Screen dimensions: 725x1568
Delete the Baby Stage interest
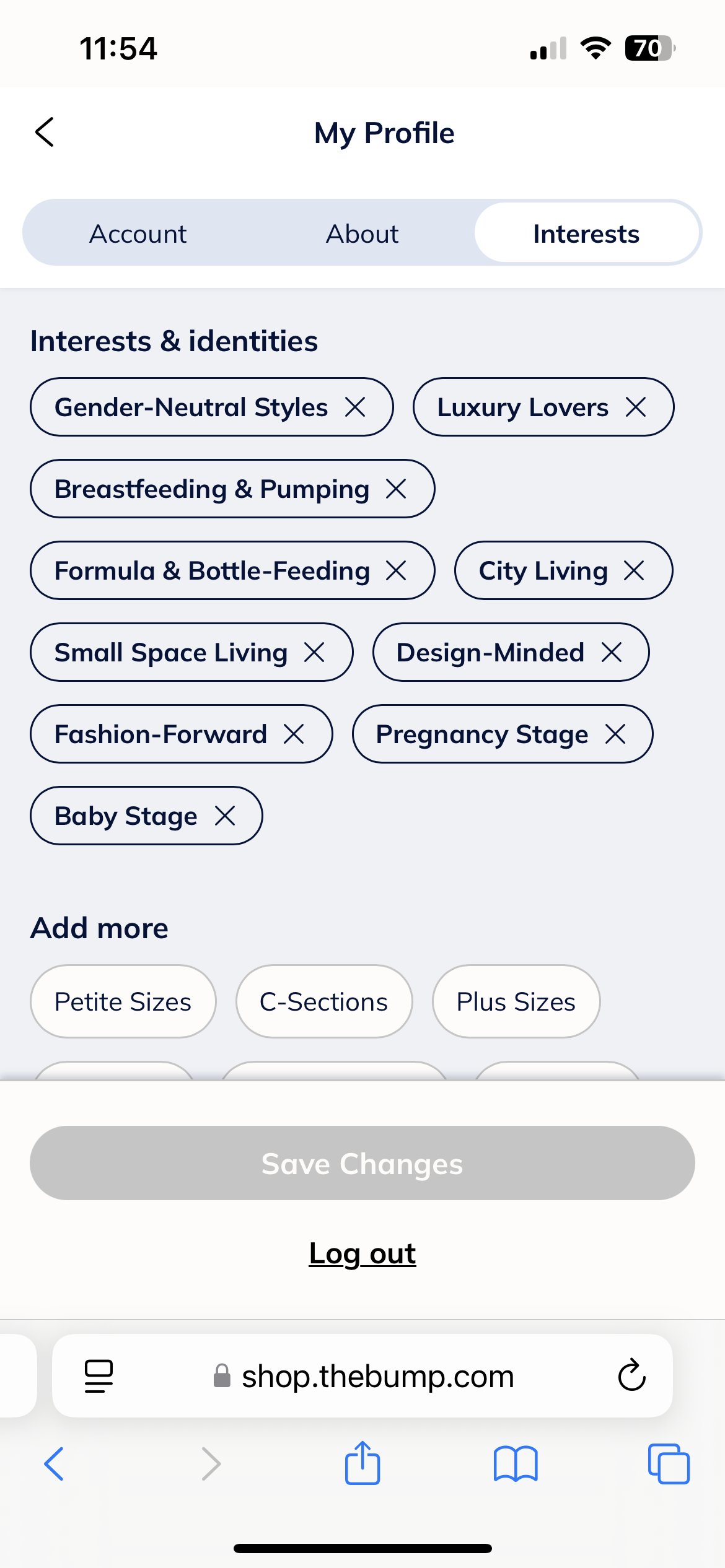pyautogui.click(x=225, y=816)
